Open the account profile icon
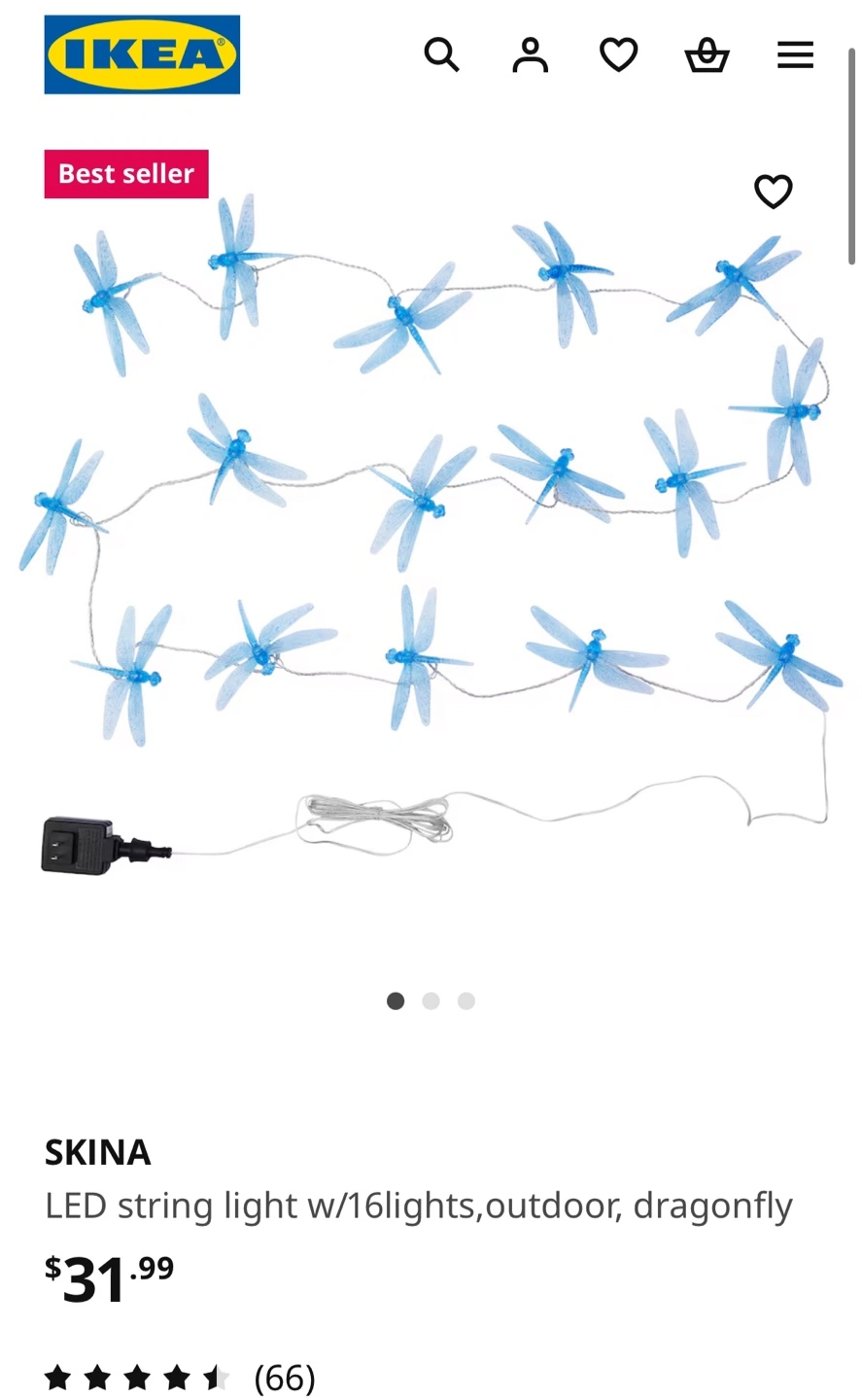Screen dimensions: 862x1400 click(x=530, y=55)
